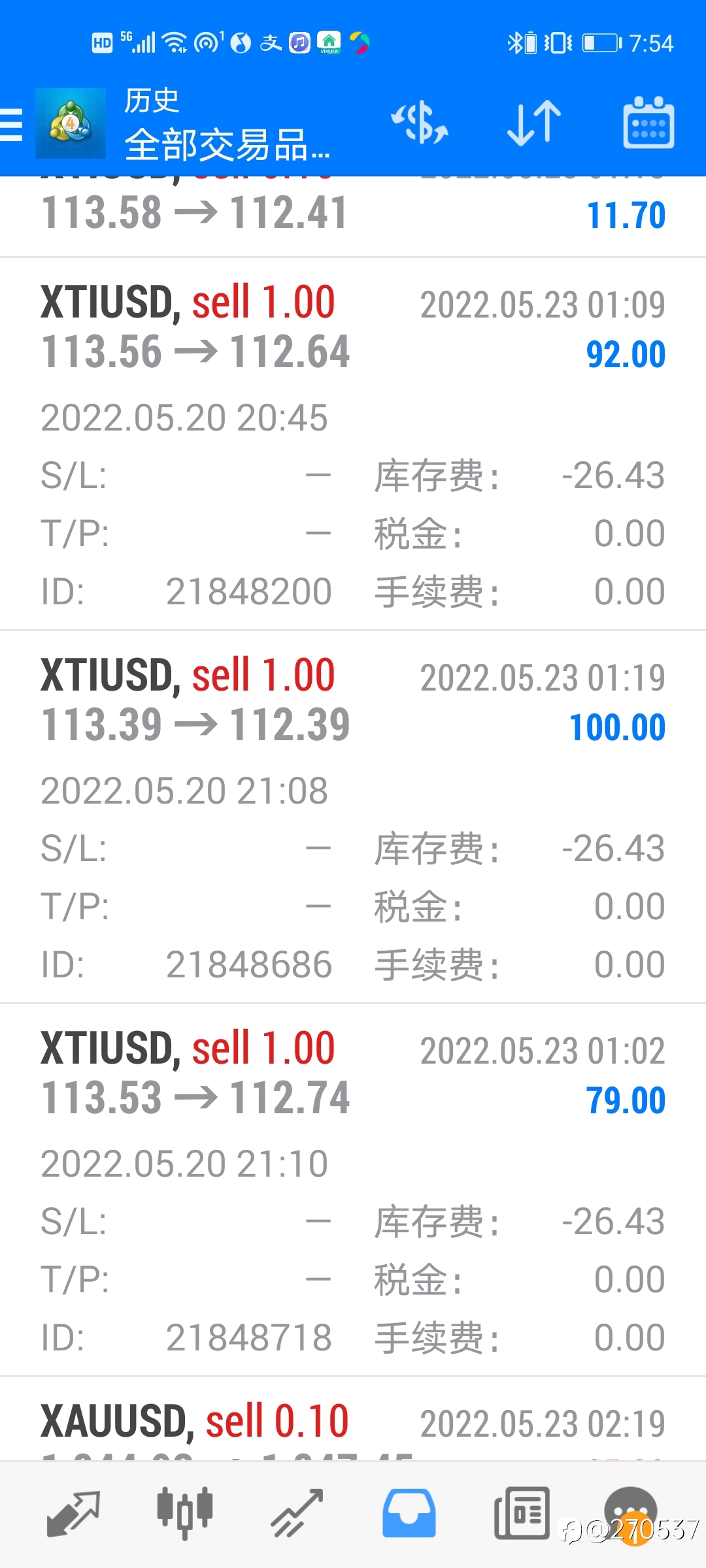Image resolution: width=706 pixels, height=1568 pixels.
Task: Collapse the XTIUSD trade with ID 21848200
Action: point(353,444)
